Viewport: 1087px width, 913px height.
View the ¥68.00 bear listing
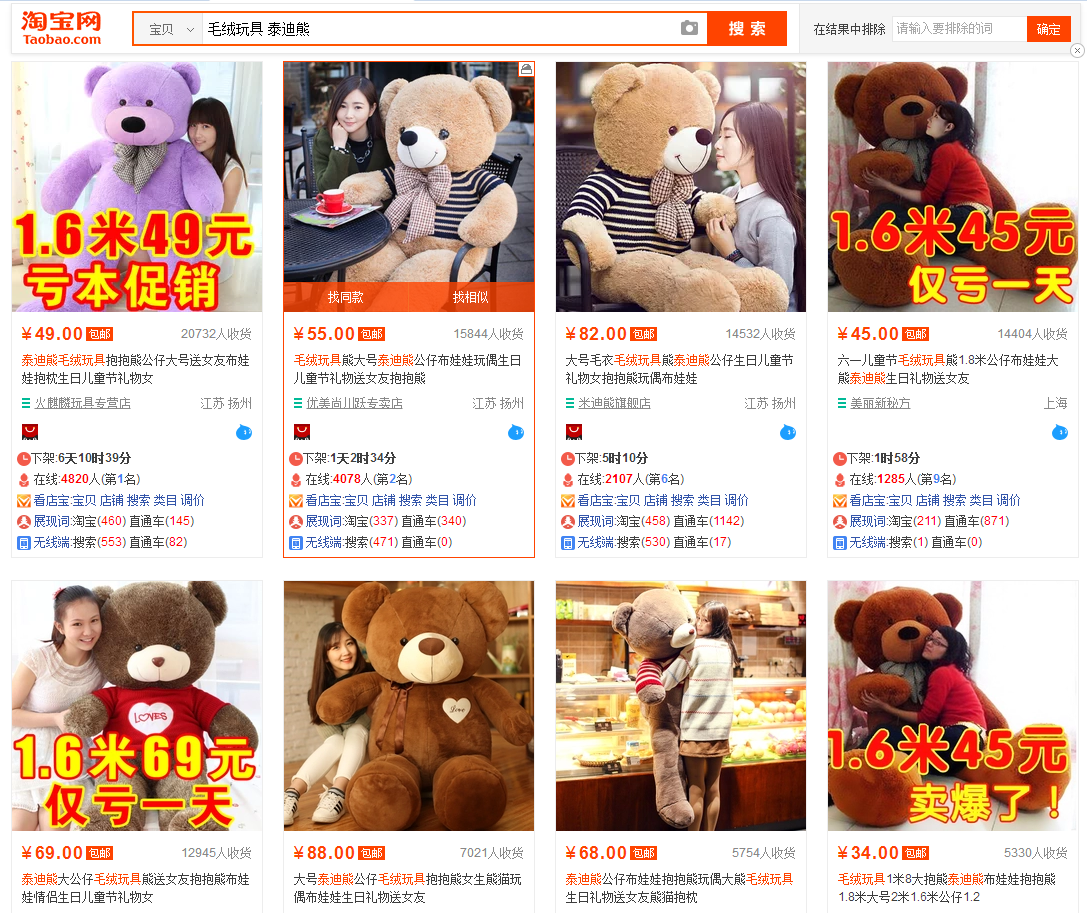tap(680, 705)
